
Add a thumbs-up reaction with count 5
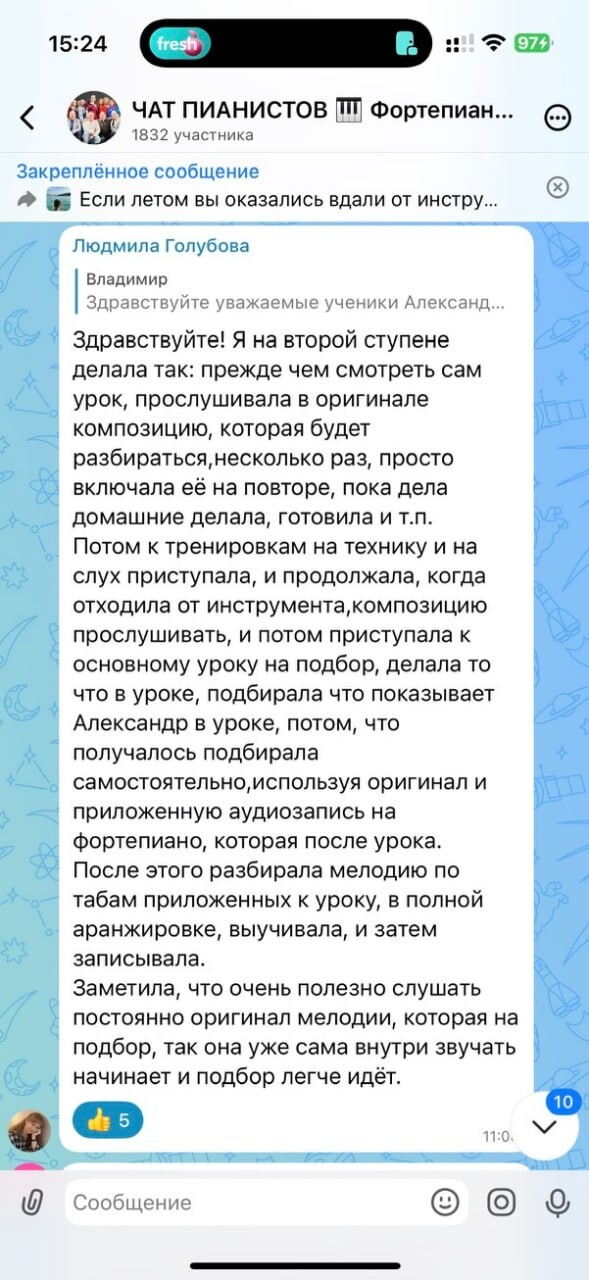108,1120
